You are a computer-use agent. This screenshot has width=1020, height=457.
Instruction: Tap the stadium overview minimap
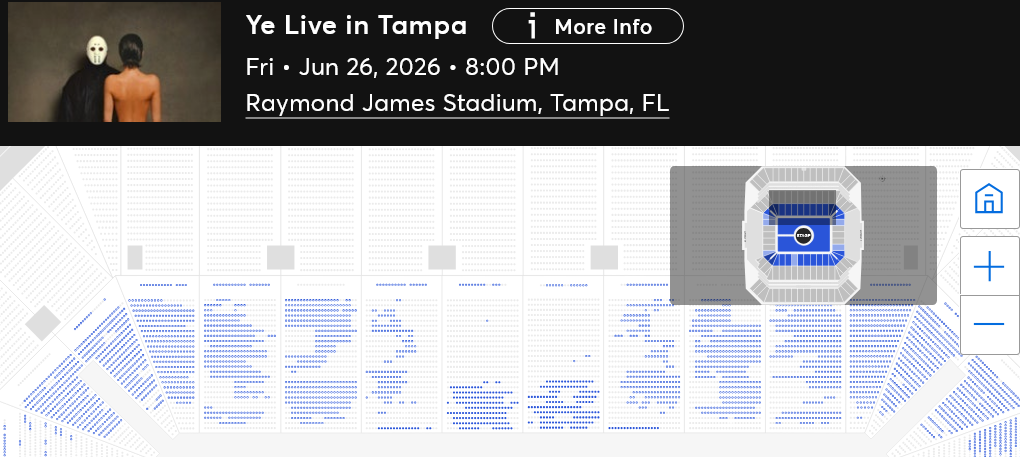pyautogui.click(x=803, y=235)
